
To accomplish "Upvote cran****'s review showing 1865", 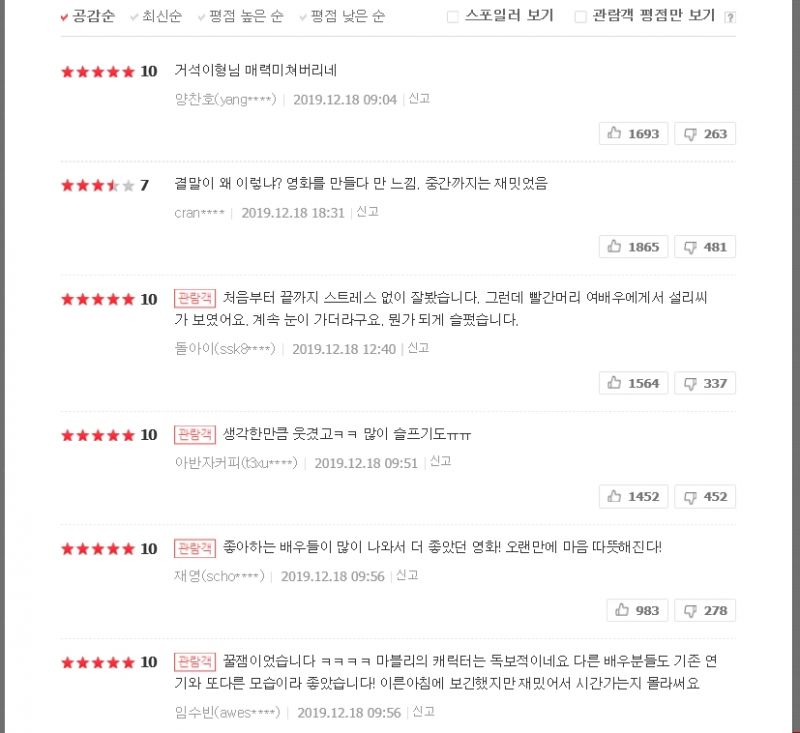I will point(633,247).
